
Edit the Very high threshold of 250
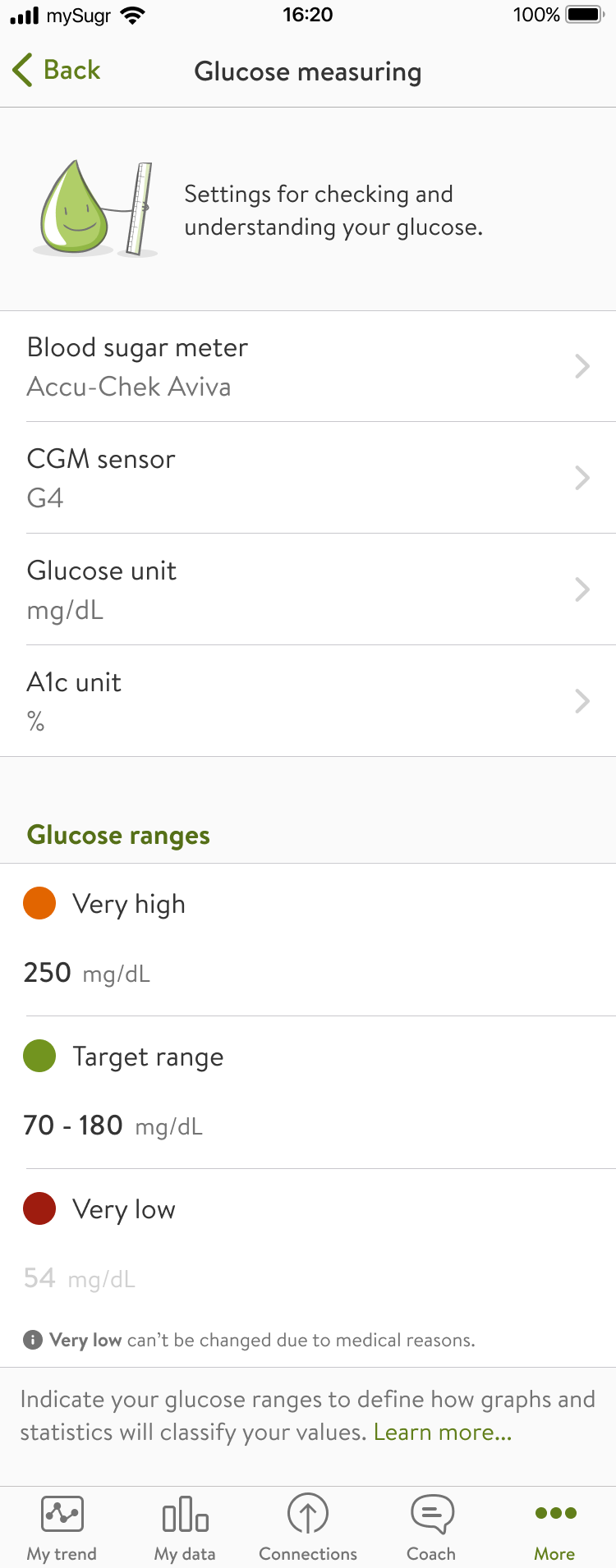[48, 973]
